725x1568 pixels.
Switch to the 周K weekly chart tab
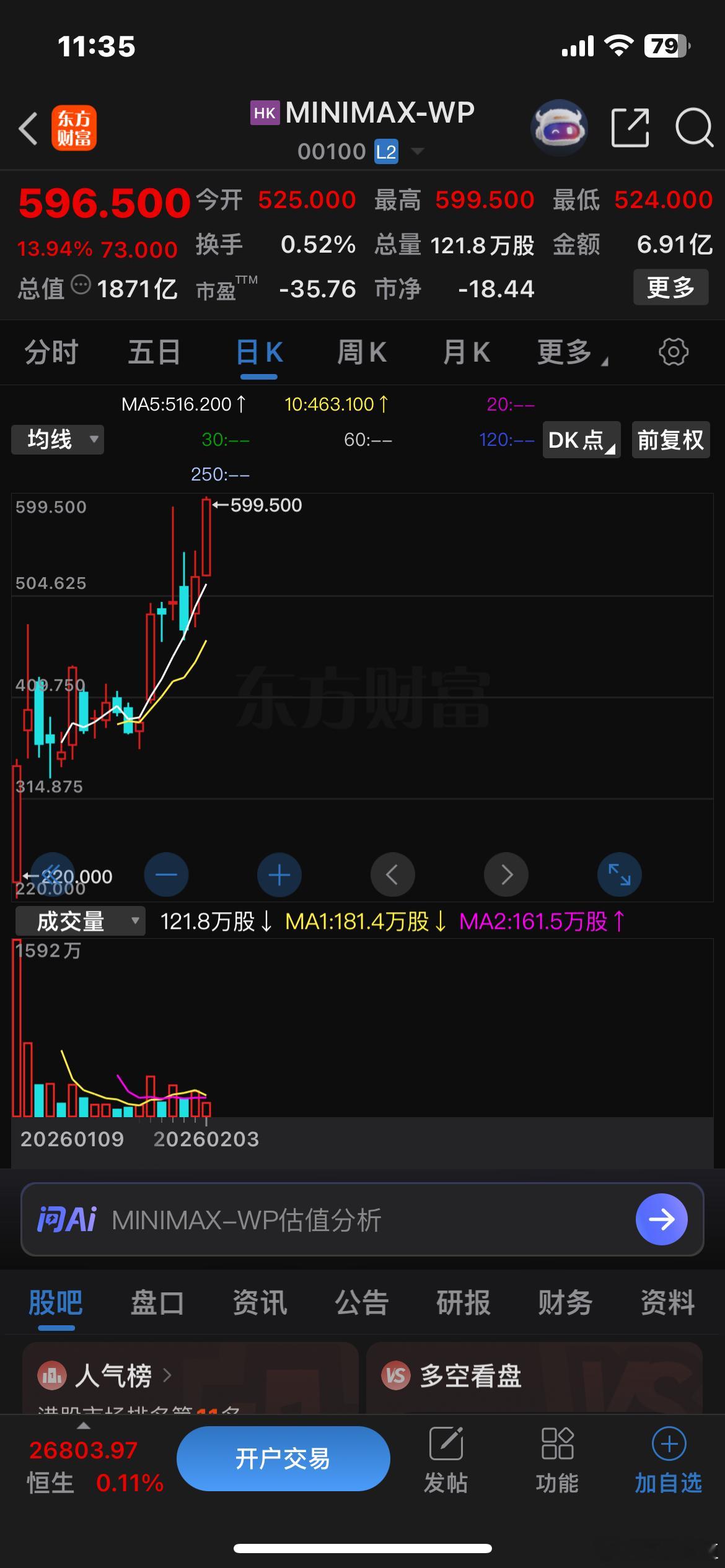362,351
